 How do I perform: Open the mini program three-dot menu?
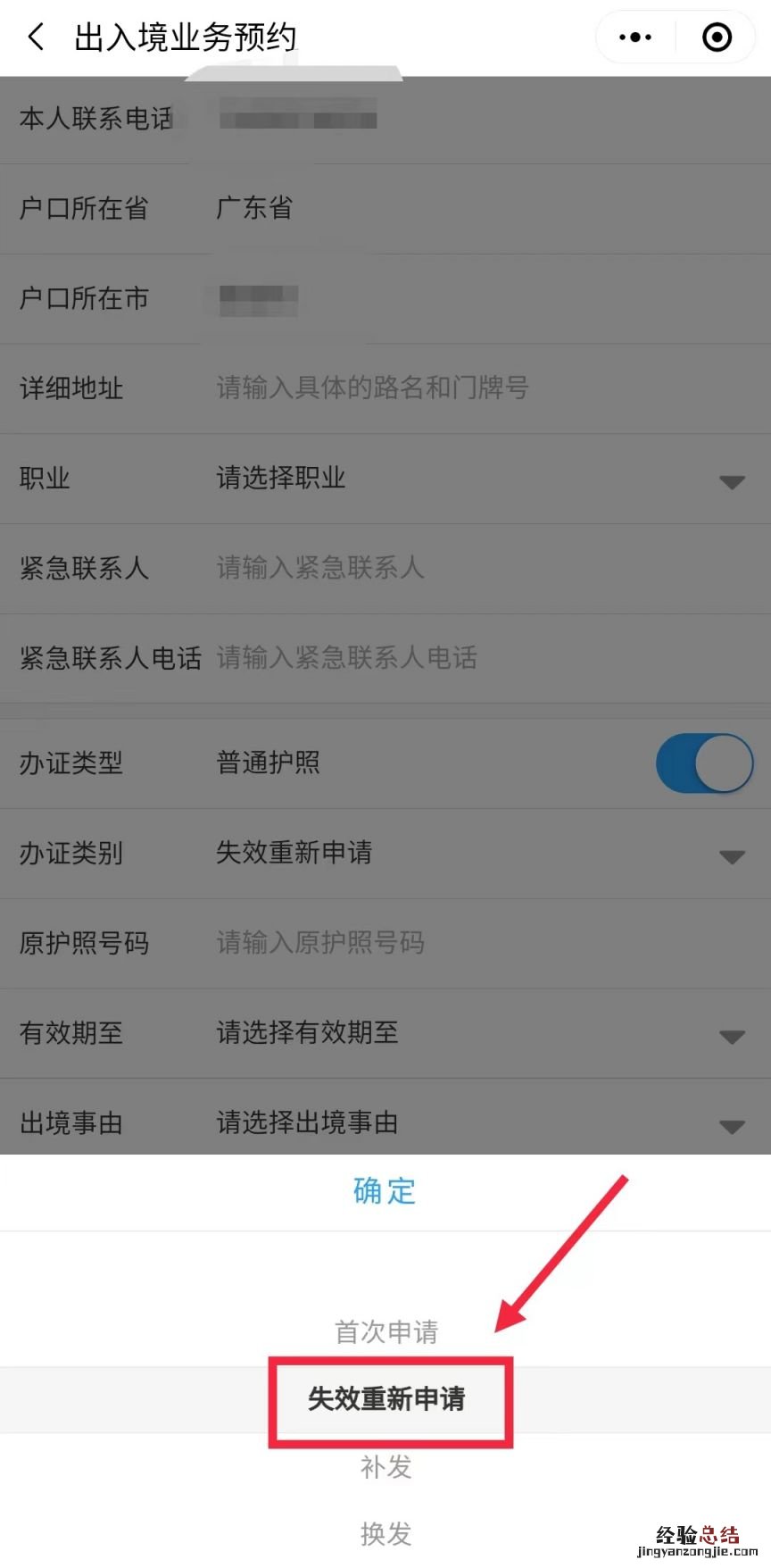(x=635, y=38)
